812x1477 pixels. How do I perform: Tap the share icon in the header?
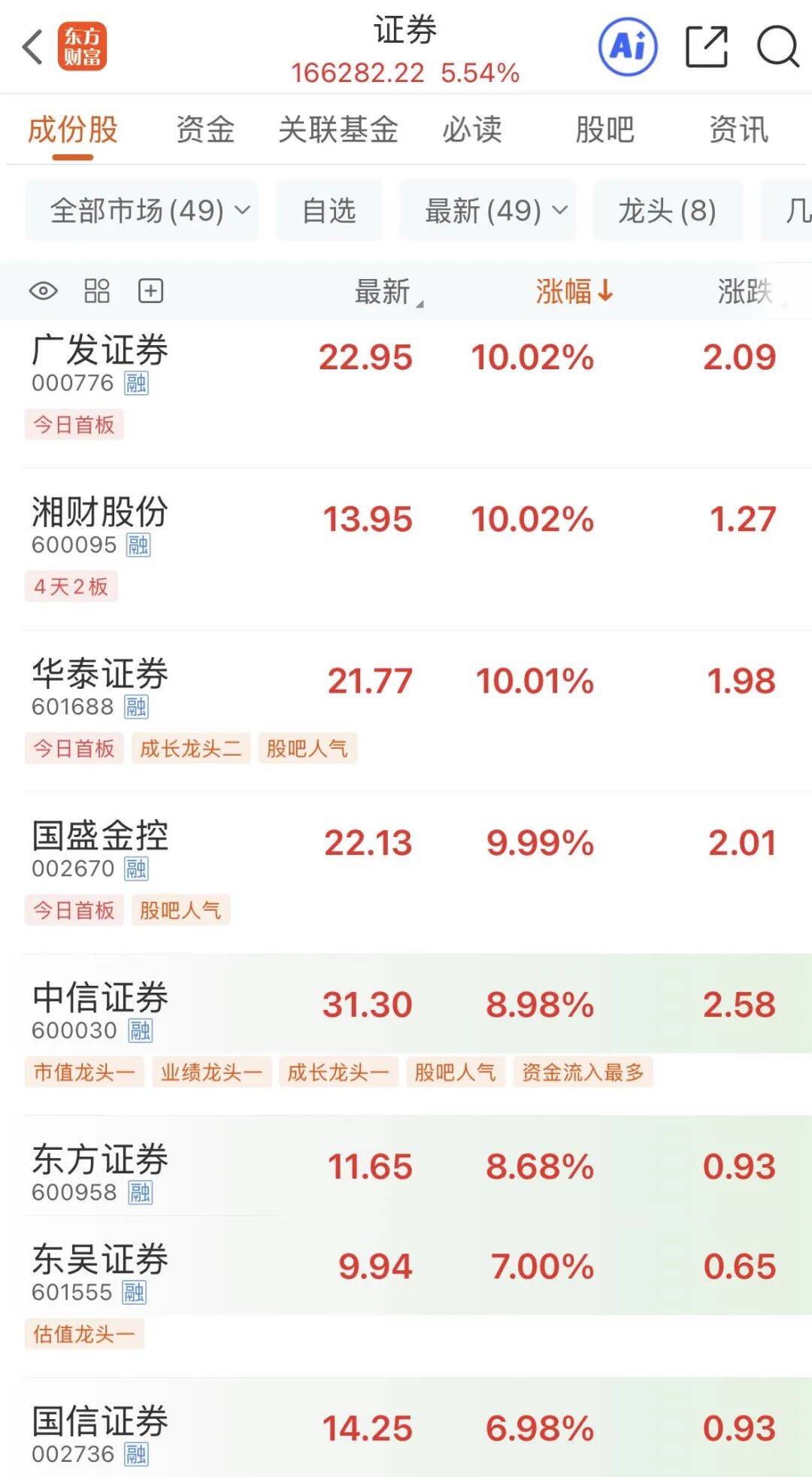[x=707, y=47]
